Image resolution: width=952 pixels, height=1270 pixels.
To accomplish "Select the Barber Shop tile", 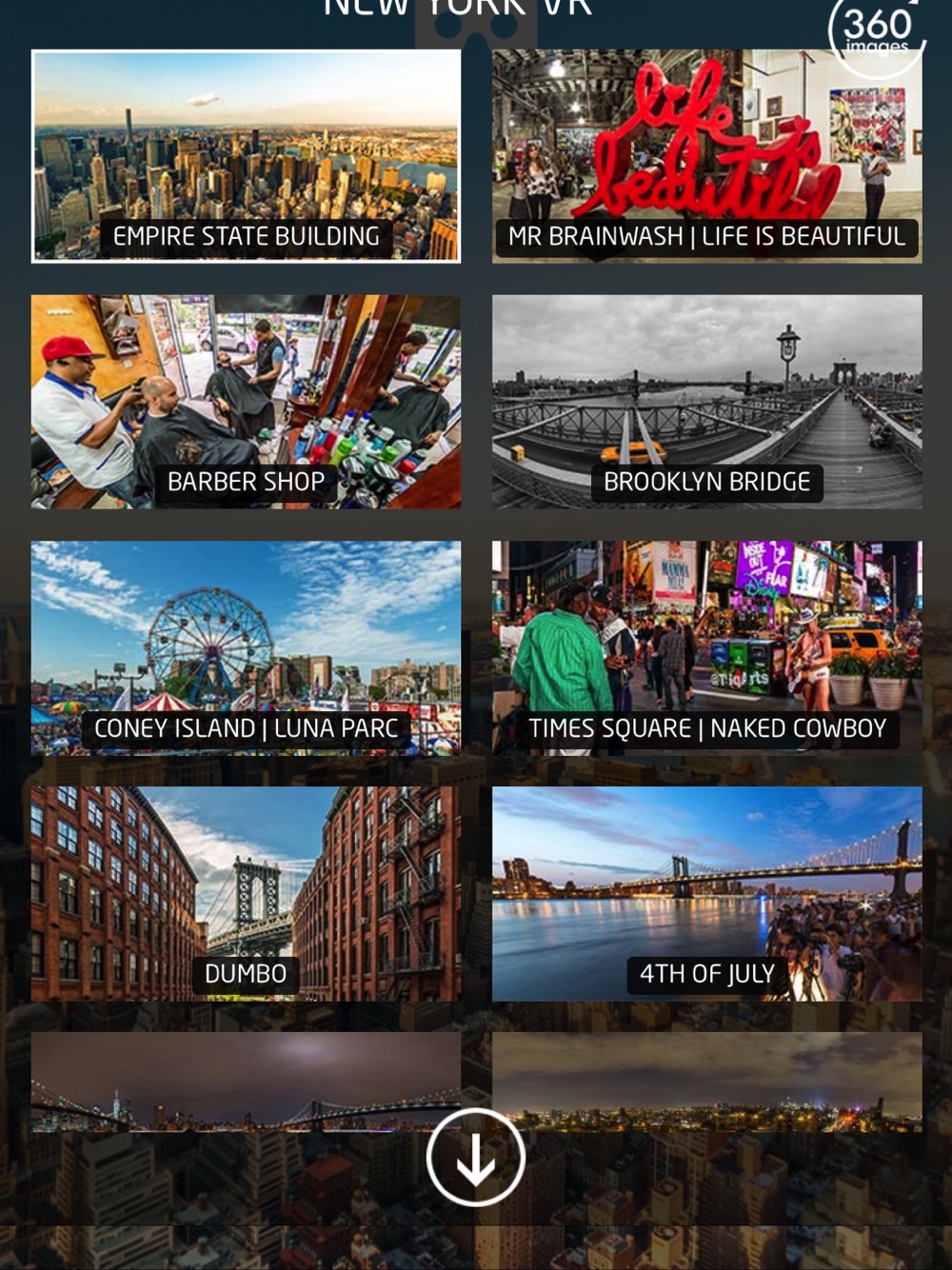I will tap(246, 402).
